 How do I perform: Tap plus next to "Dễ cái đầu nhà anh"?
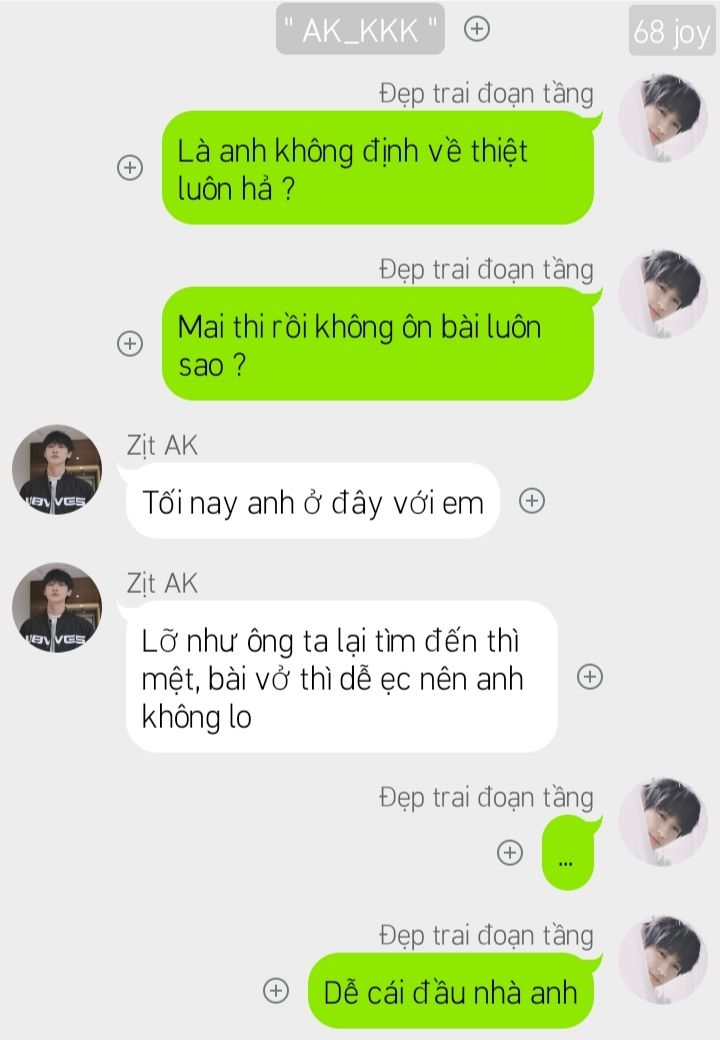pos(276,991)
